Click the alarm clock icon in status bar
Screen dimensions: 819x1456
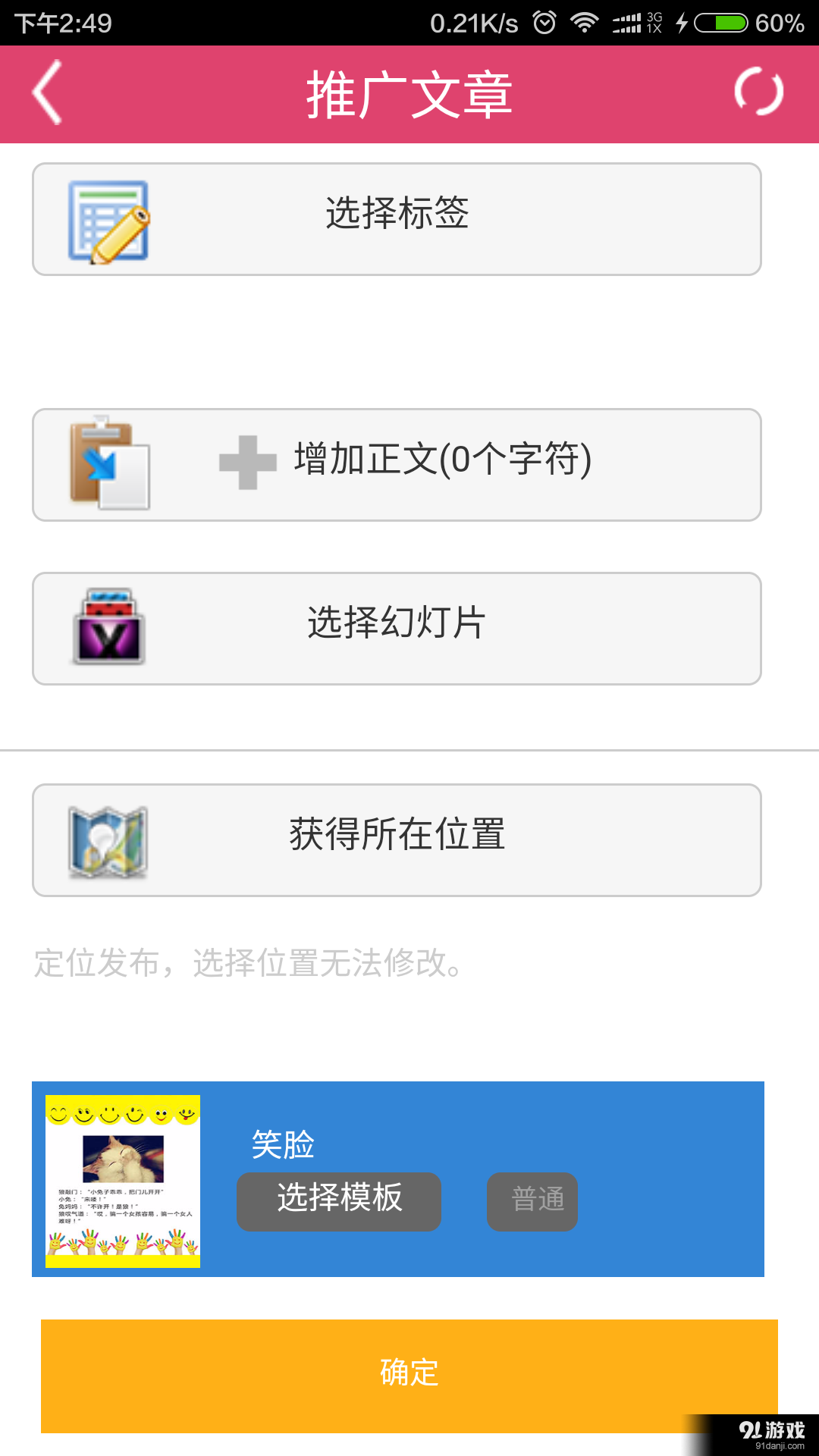pyautogui.click(x=544, y=23)
